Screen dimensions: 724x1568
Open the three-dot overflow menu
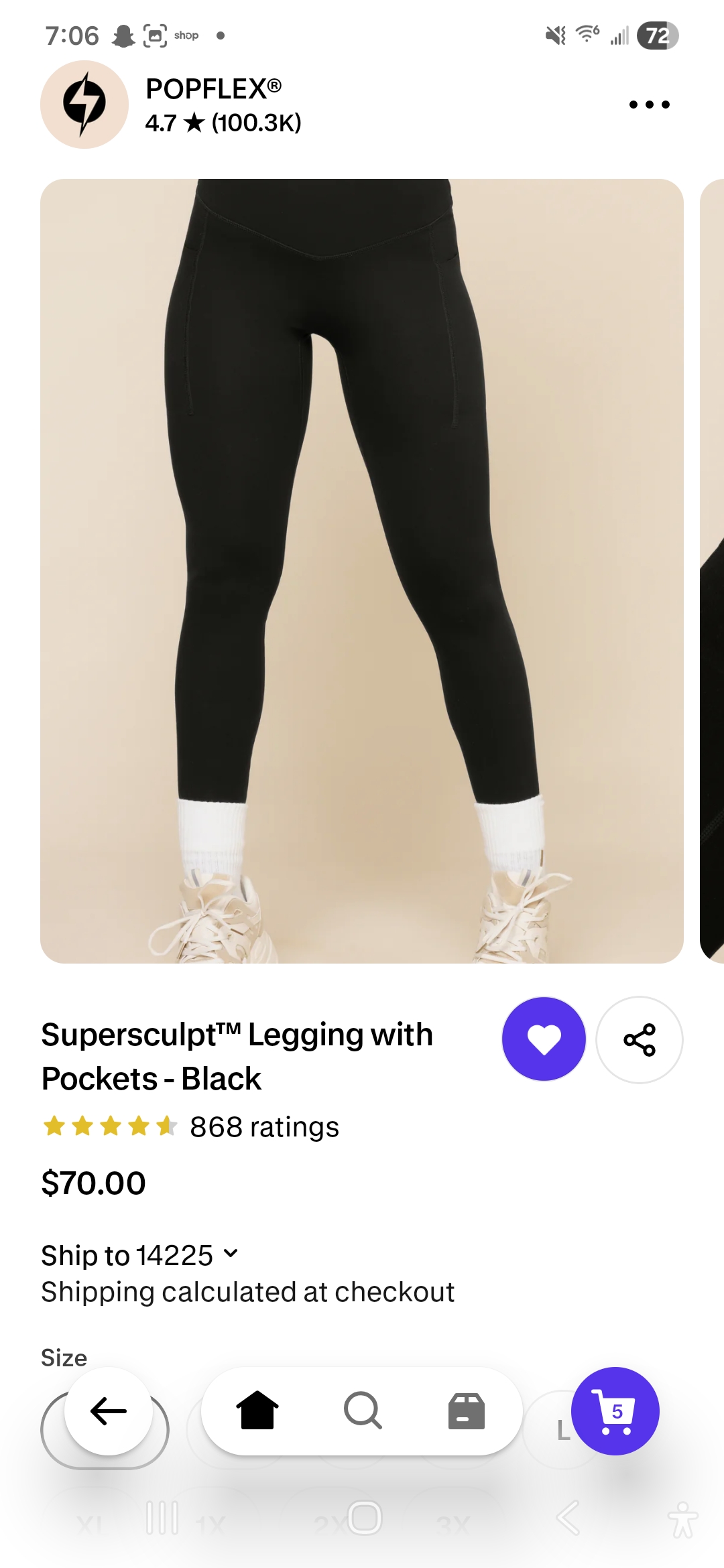pyautogui.click(x=649, y=105)
